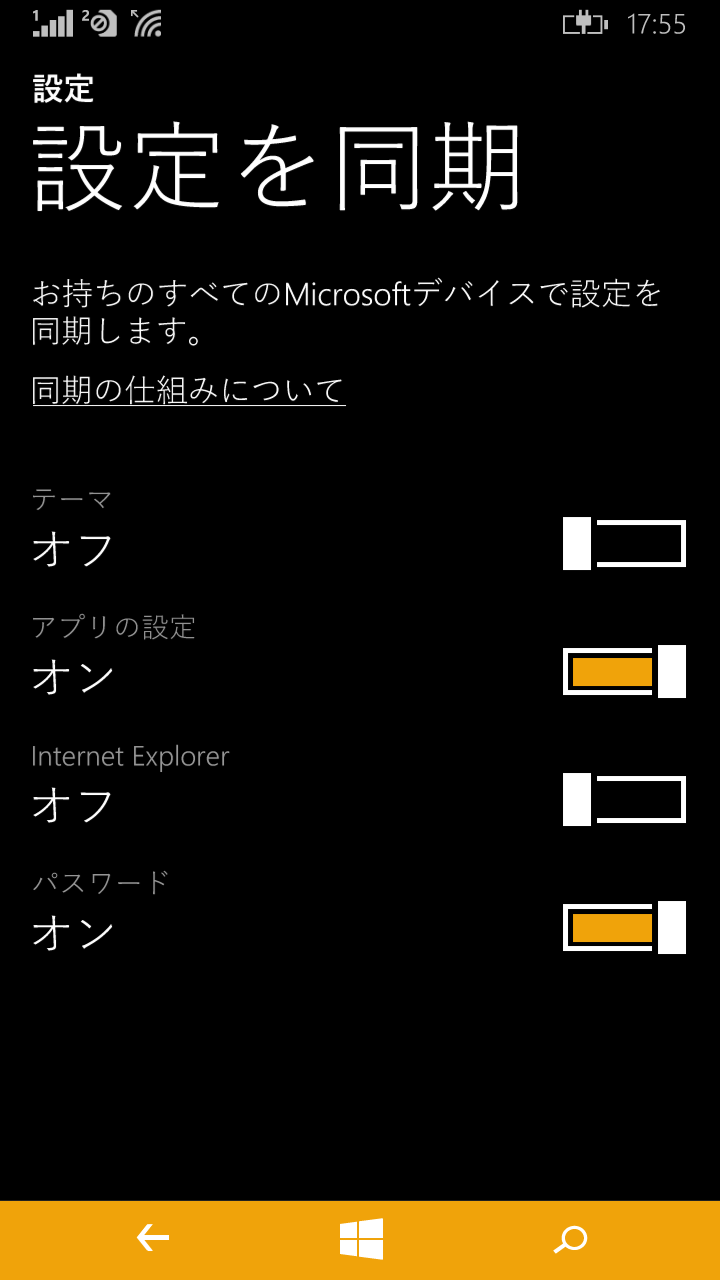Go back with the navigation arrow
720x1280 pixels.
coord(152,1239)
